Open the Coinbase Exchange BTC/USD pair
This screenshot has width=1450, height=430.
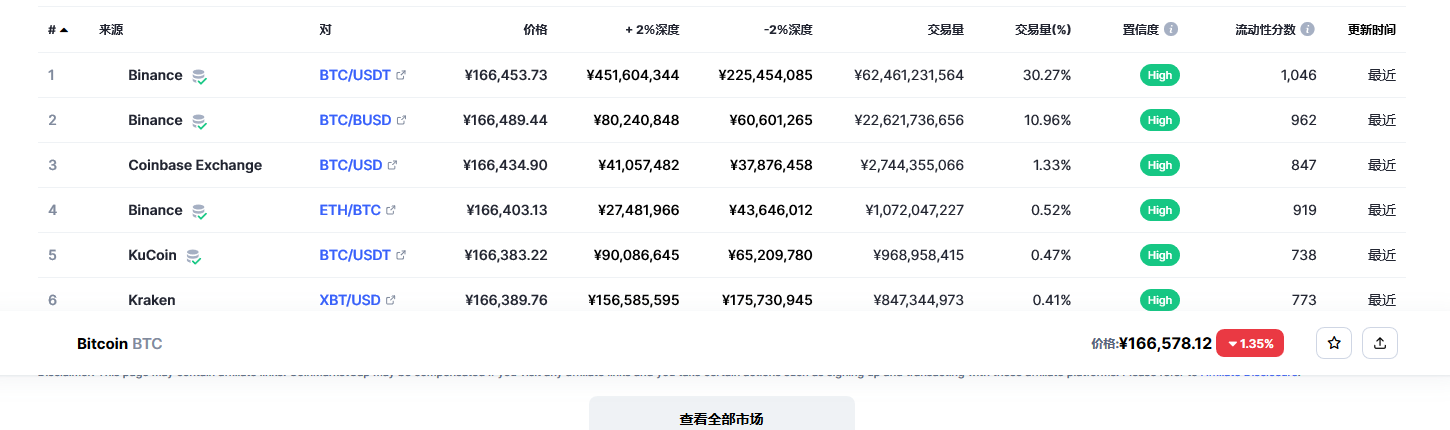[x=351, y=165]
